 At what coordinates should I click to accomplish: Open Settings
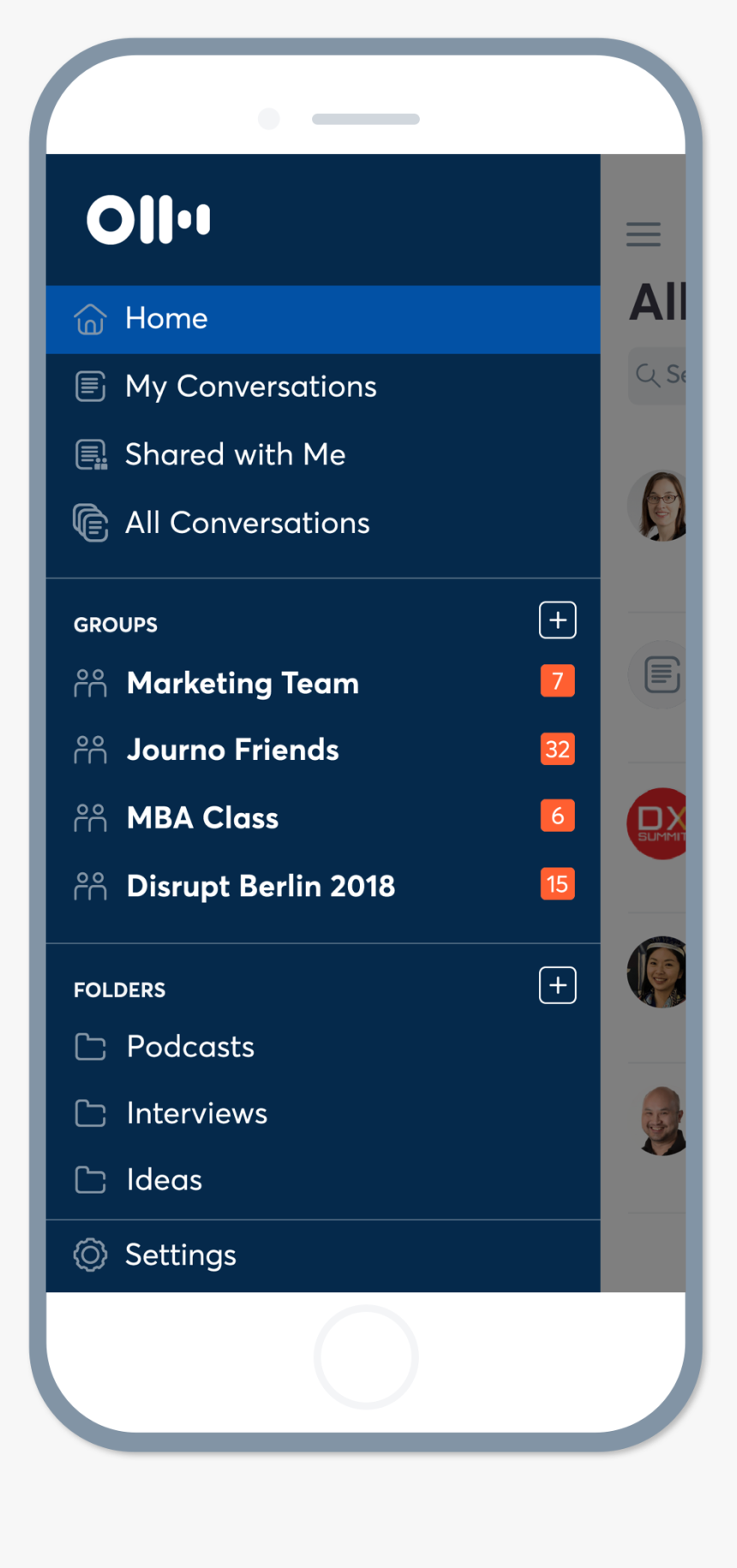(x=180, y=1255)
